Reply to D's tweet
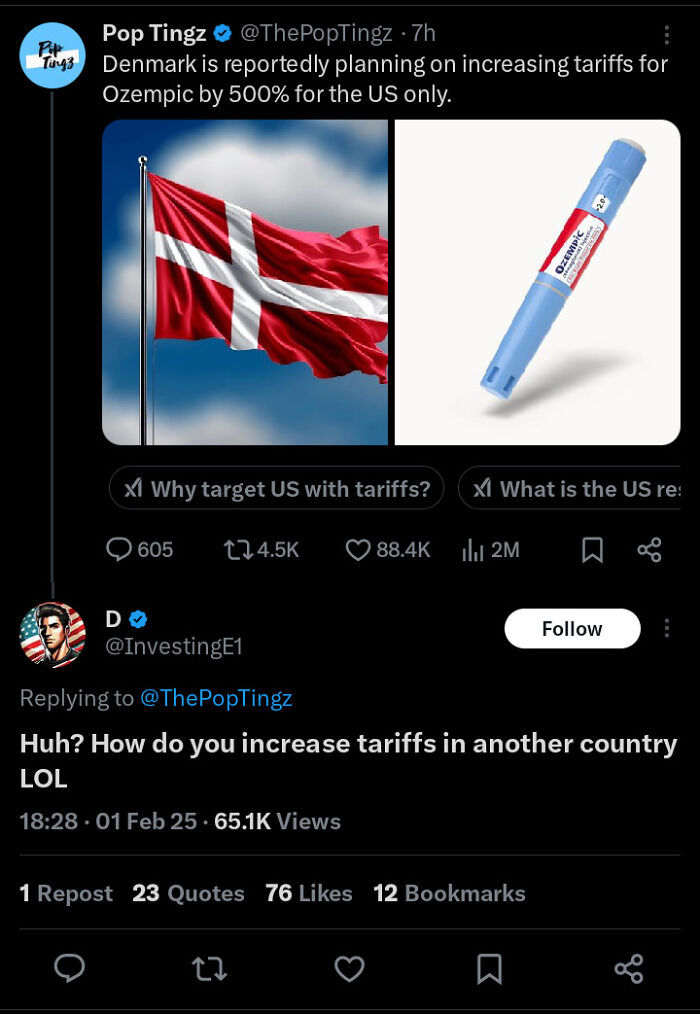 click(x=69, y=969)
